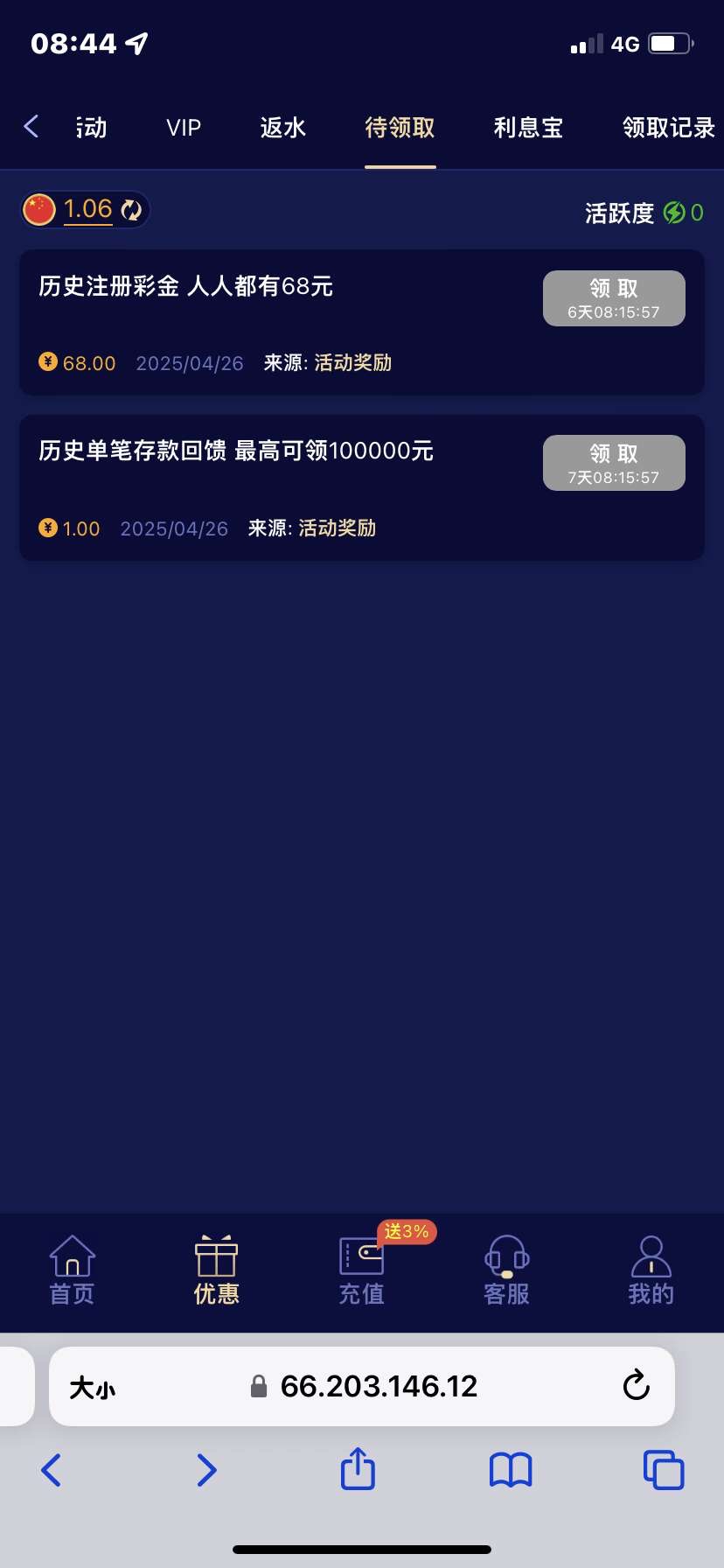The width and height of the screenshot is (724, 1568).
Task: Claim the 历史注册彩金 68元 reward
Action: pos(614,298)
